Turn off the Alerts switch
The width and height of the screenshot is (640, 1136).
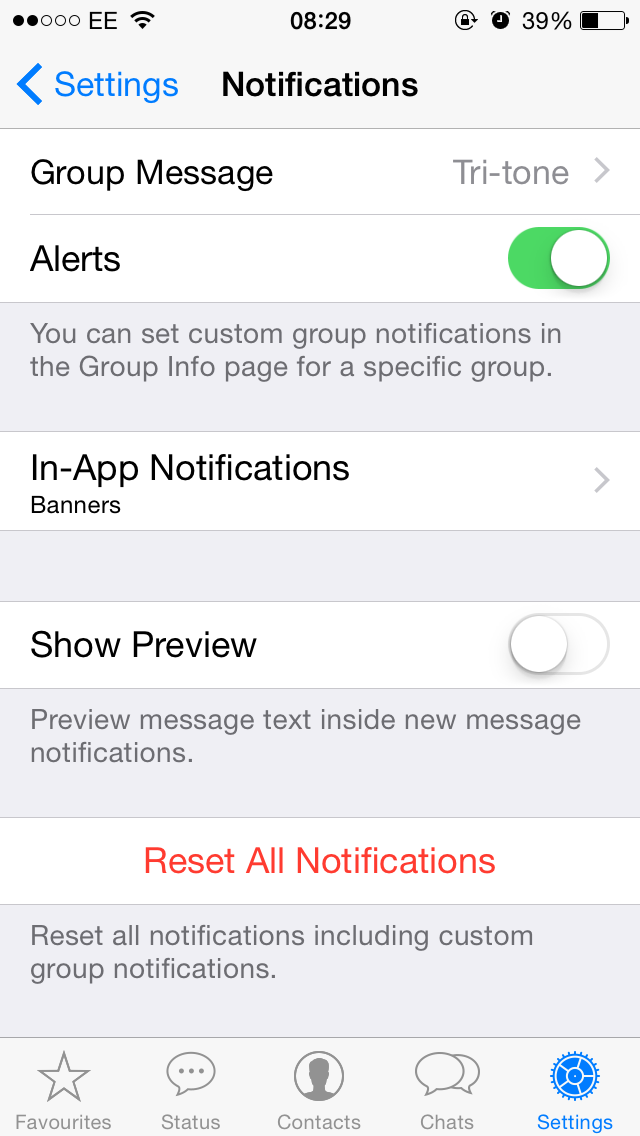click(558, 258)
